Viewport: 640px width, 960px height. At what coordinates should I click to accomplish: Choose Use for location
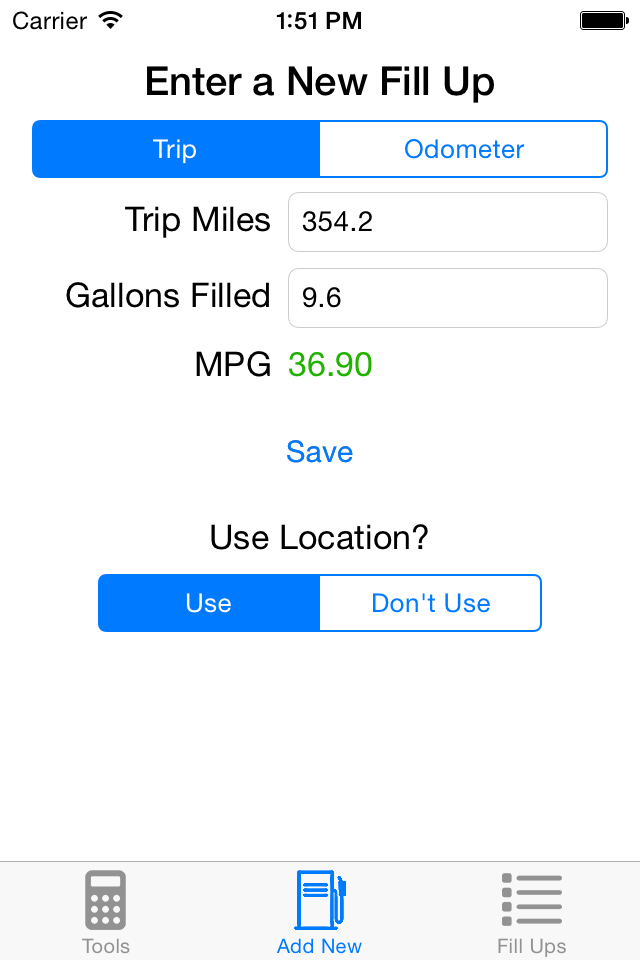point(209,603)
